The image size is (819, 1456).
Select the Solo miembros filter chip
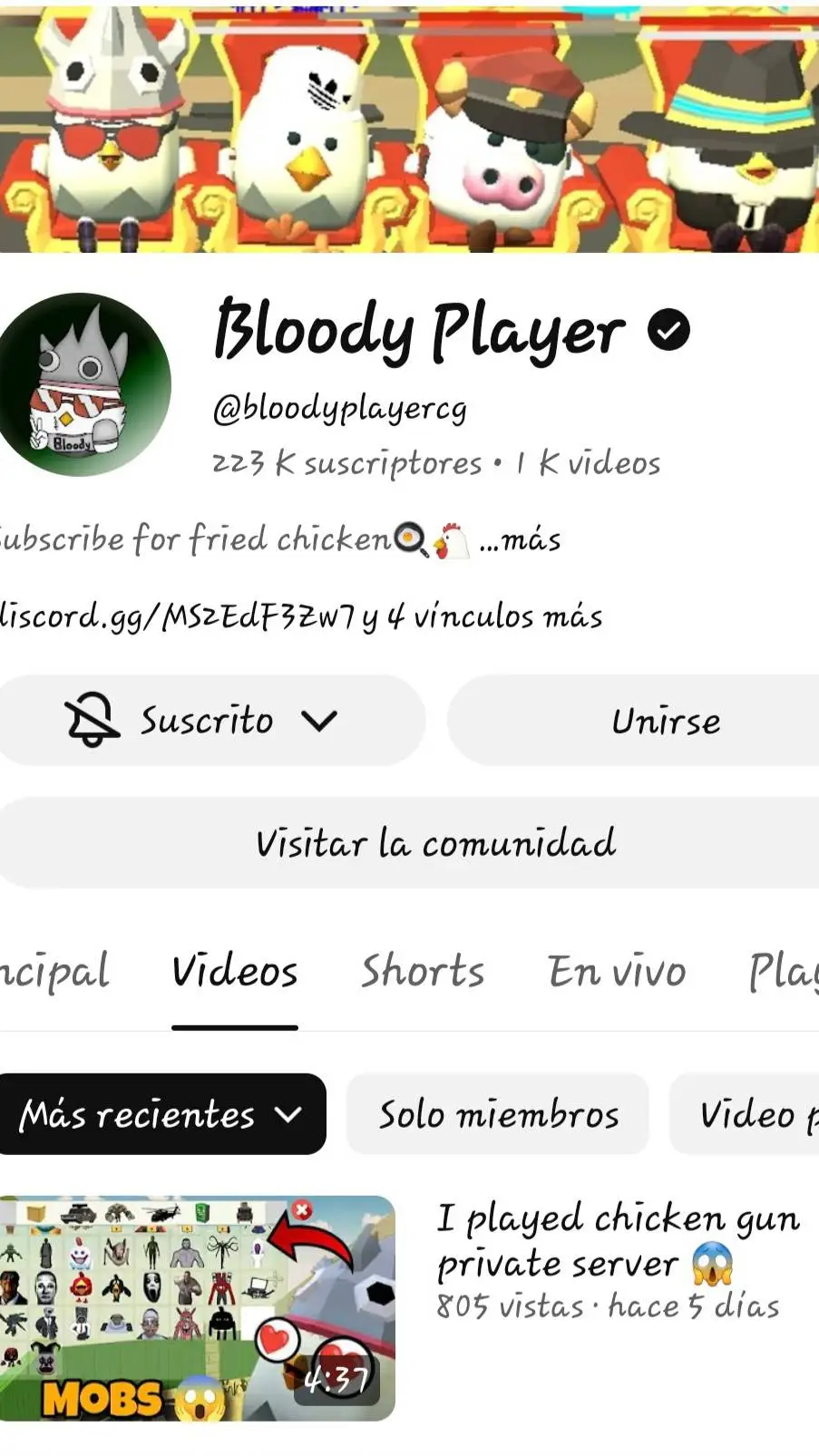[497, 1114]
